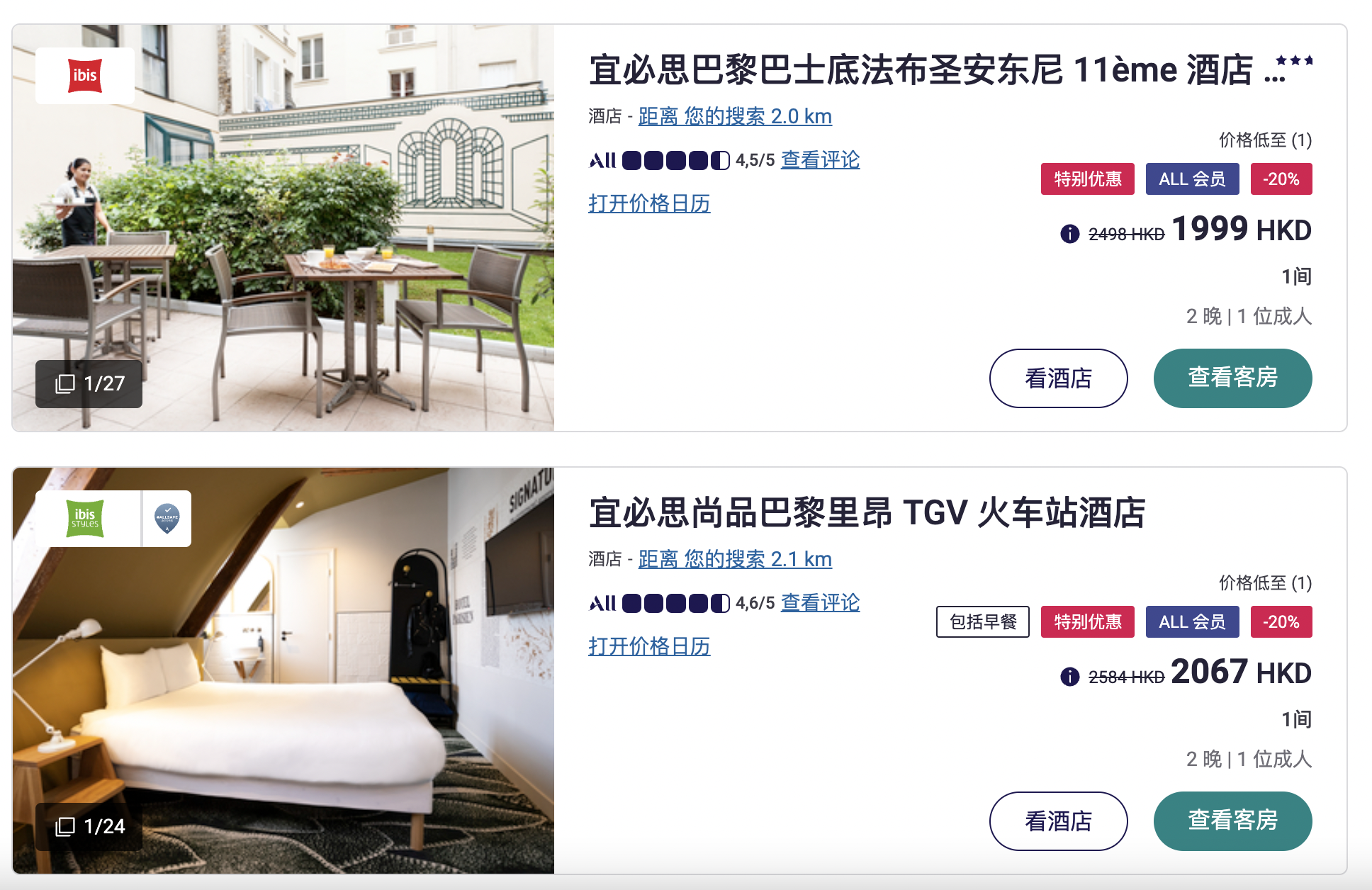
Task: Open the photo gallery of the ibis 11ème hotel
Action: point(89,383)
